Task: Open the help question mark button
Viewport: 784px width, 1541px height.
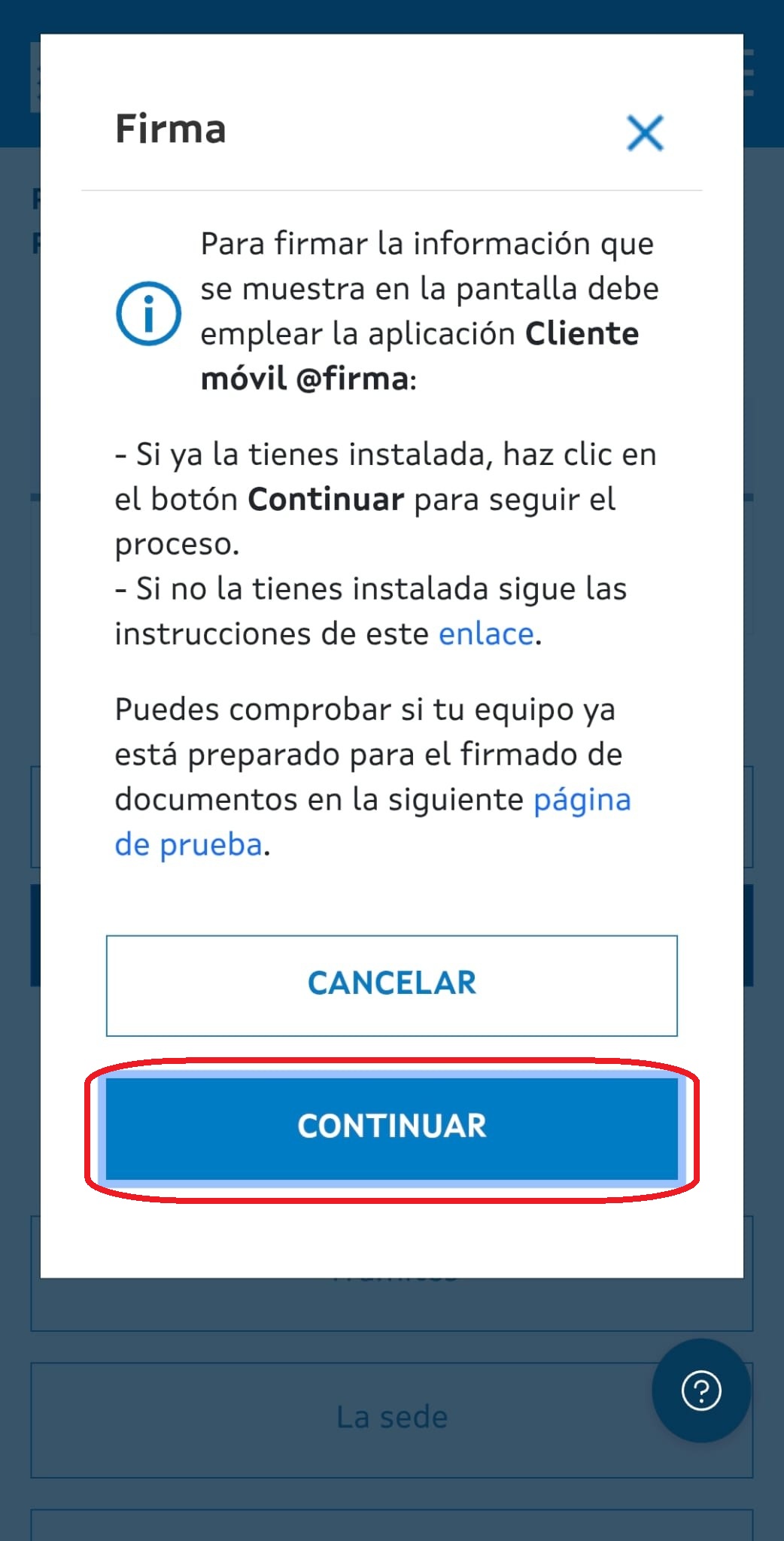Action: tap(700, 1390)
